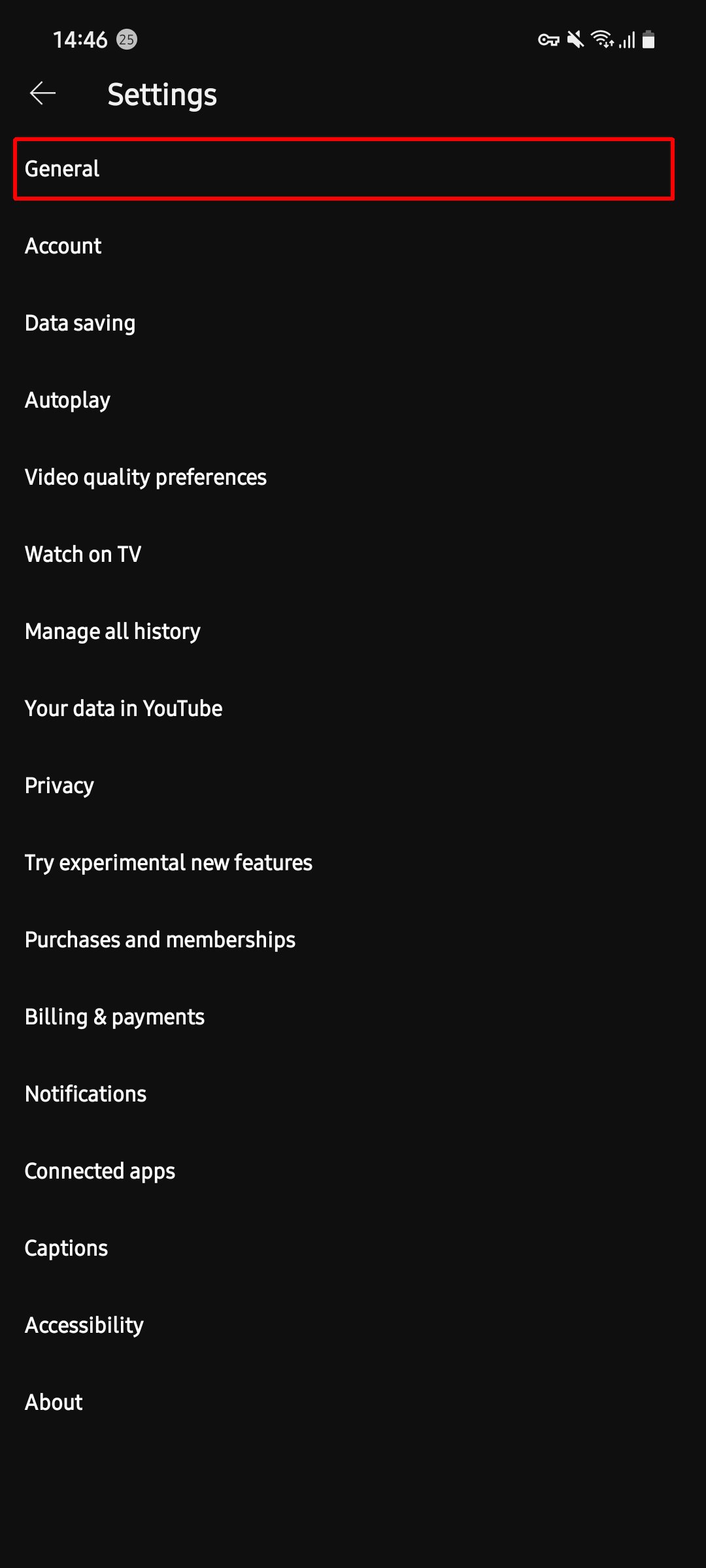Open Account settings
This screenshot has width=706, height=1568.
pos(63,246)
